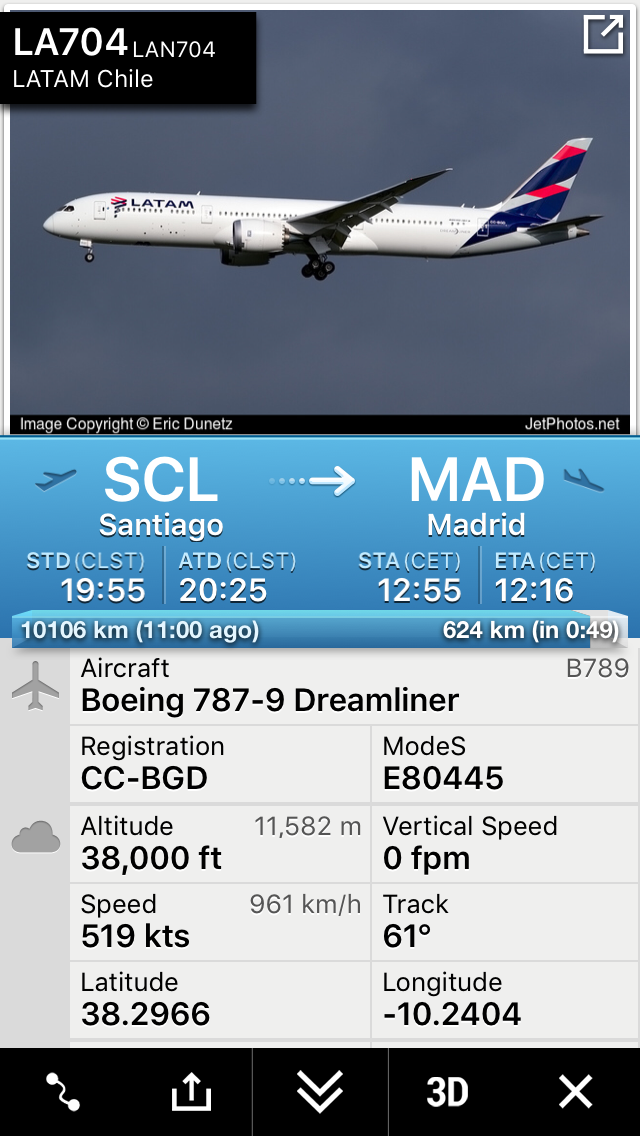Viewport: 640px width, 1136px height.
Task: Switch to 3D view
Action: point(447,1092)
